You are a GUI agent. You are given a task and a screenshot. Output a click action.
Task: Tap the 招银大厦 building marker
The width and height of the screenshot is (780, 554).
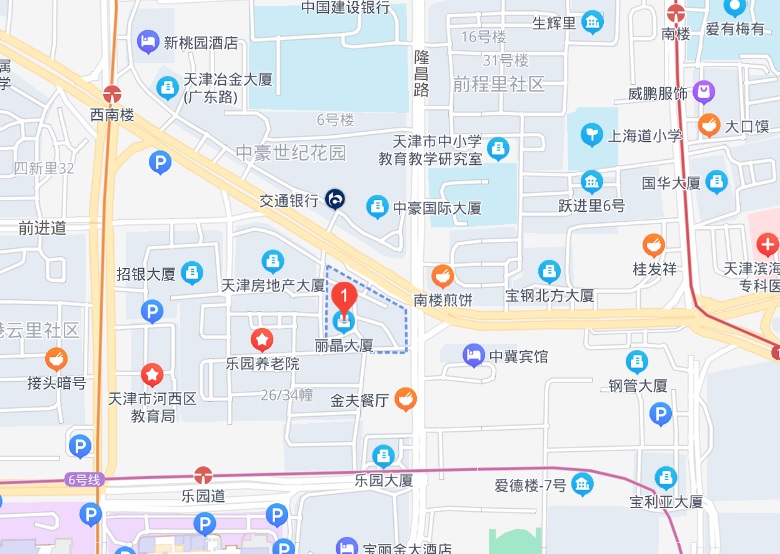192,273
